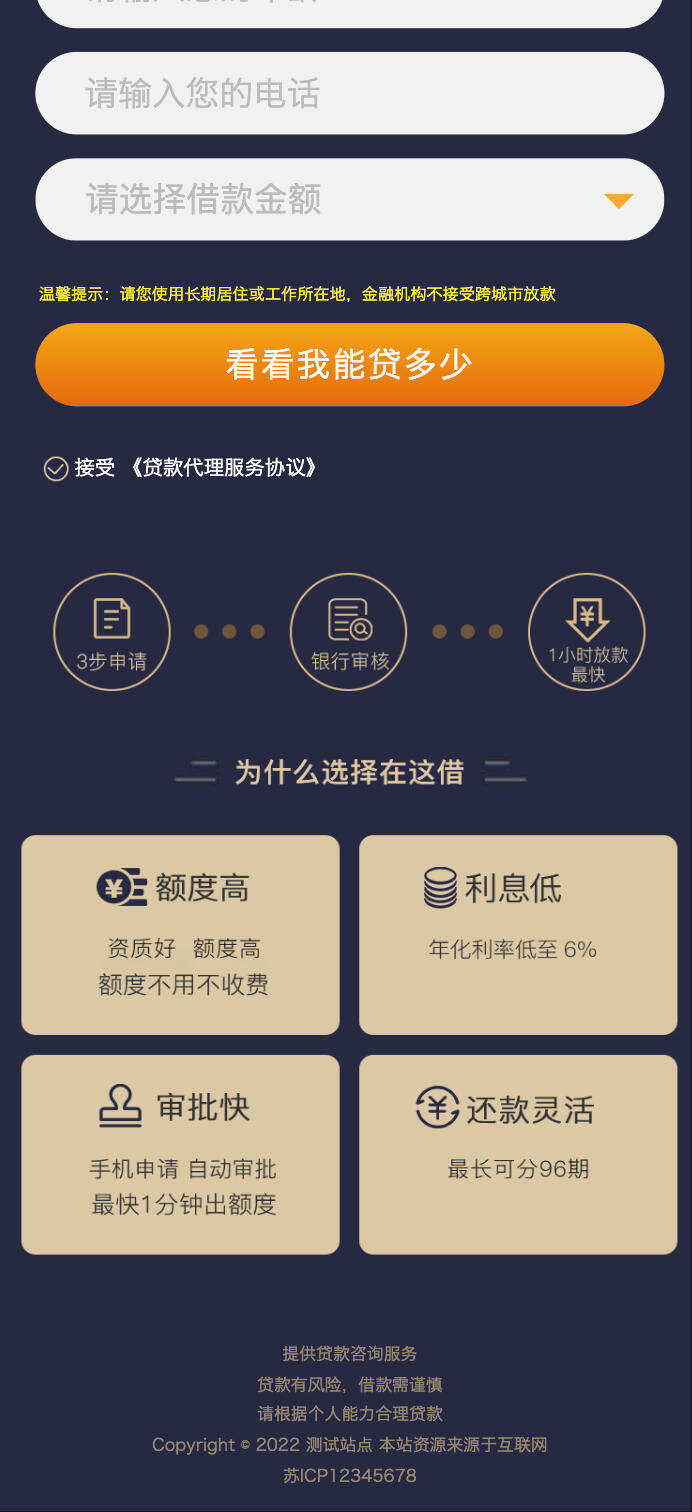Toggle the agreement acceptance checkbox
This screenshot has height=1512, width=692.
pyautogui.click(x=56, y=468)
